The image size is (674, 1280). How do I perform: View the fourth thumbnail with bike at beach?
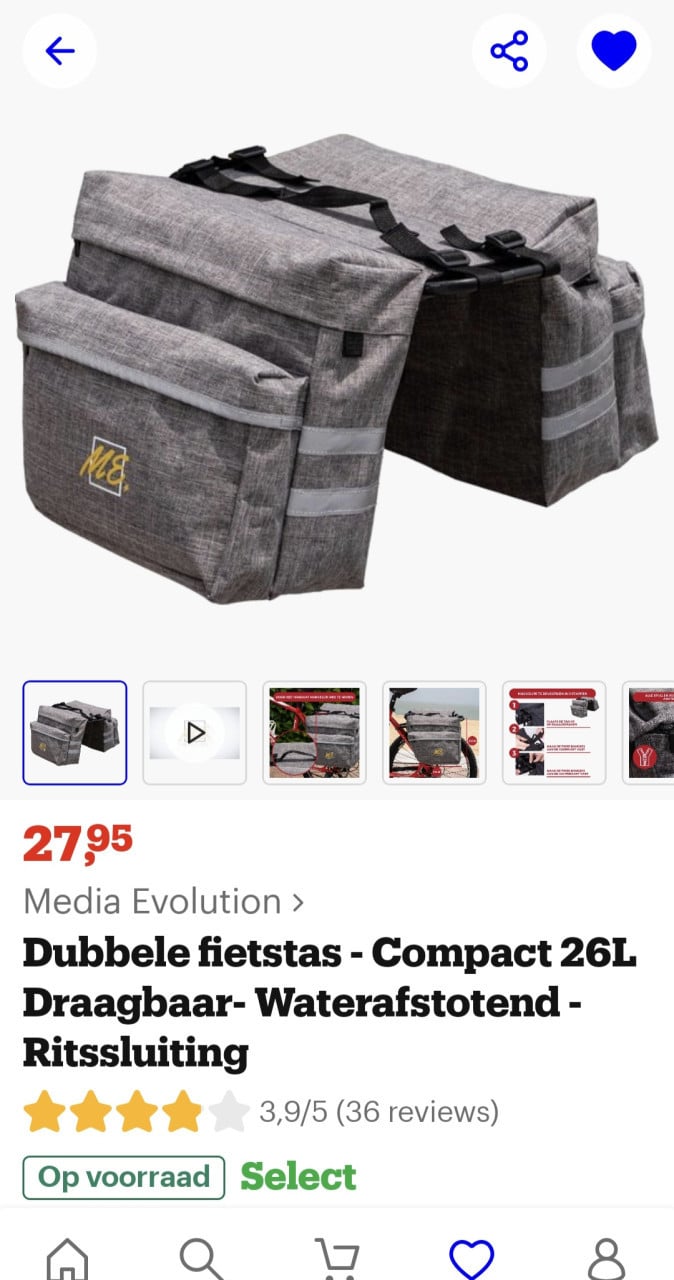click(434, 733)
